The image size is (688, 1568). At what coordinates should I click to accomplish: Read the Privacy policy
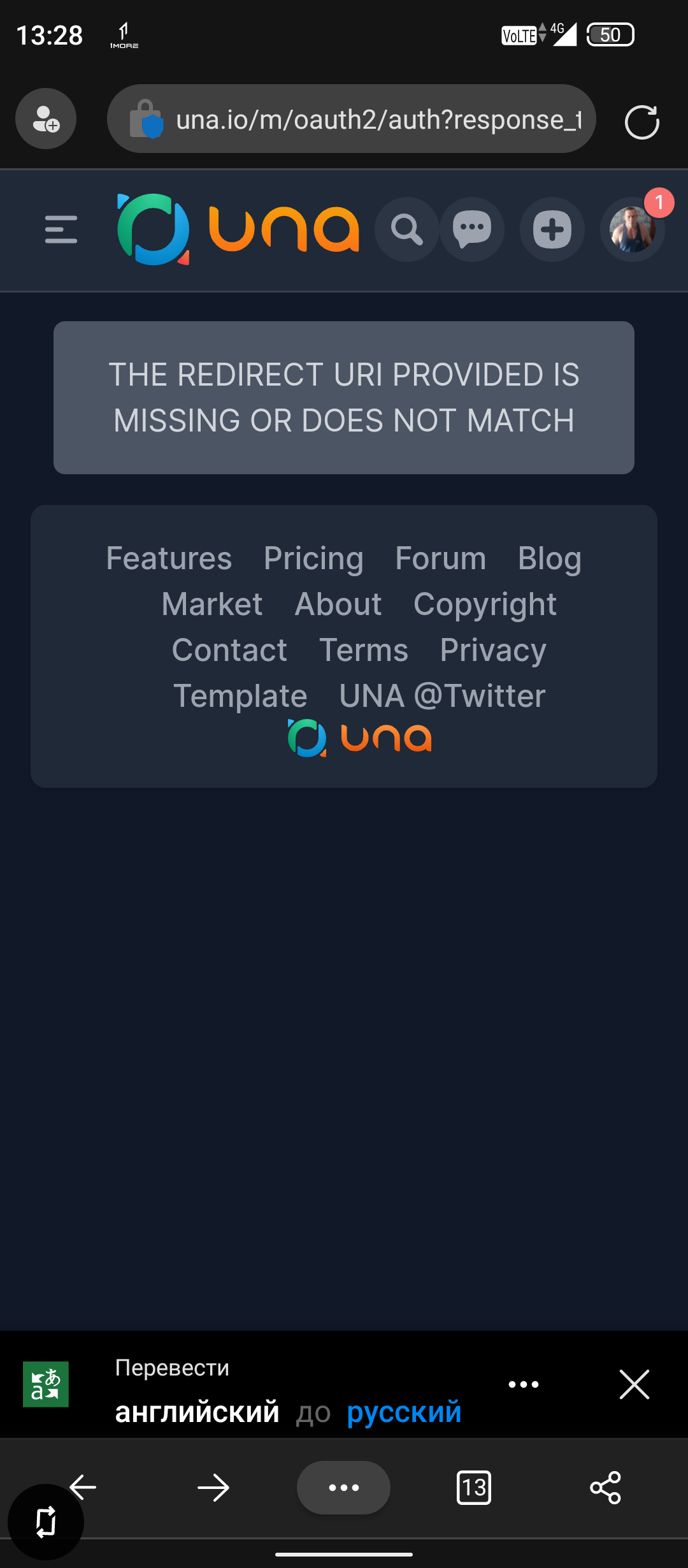[493, 650]
